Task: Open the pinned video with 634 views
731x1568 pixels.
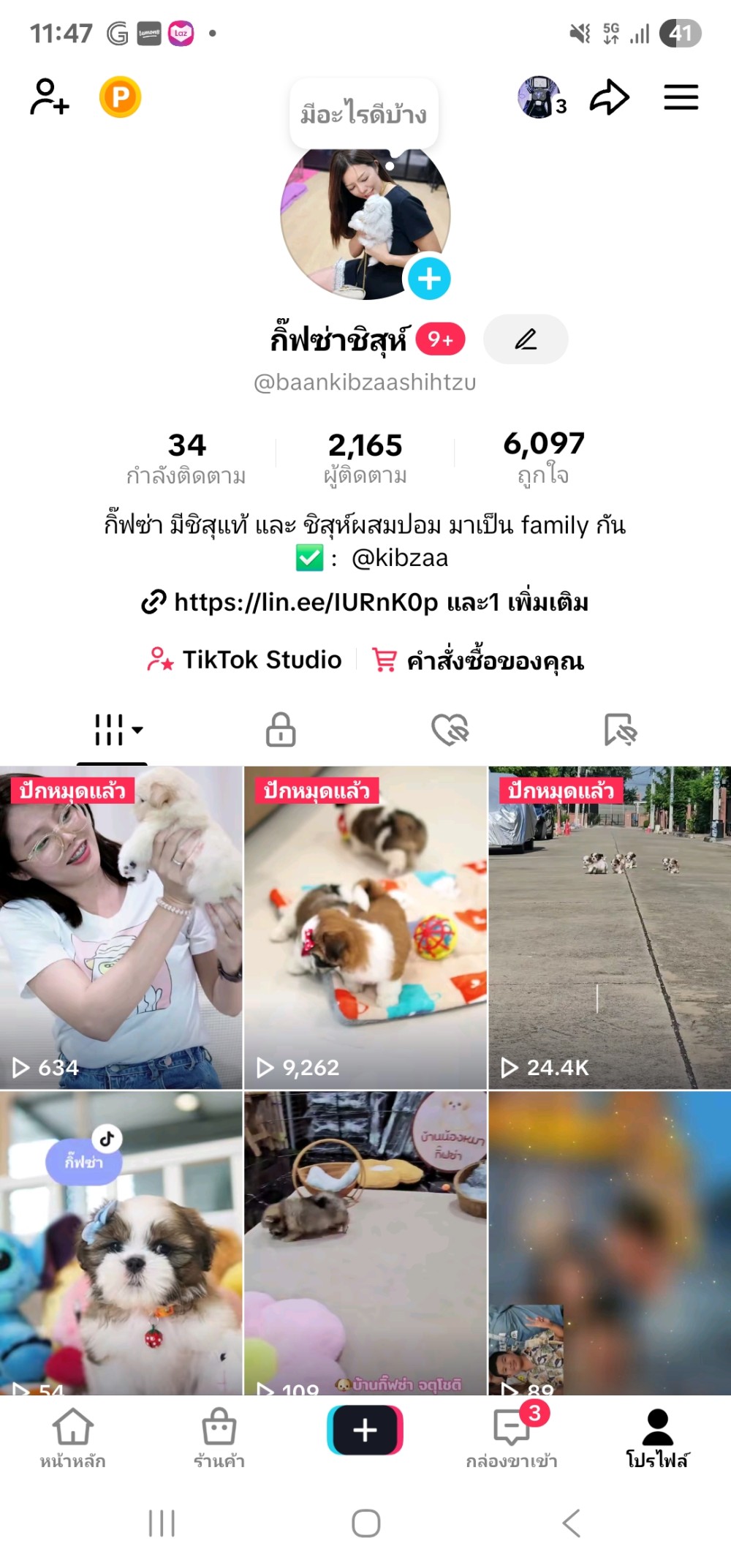Action: [121, 927]
